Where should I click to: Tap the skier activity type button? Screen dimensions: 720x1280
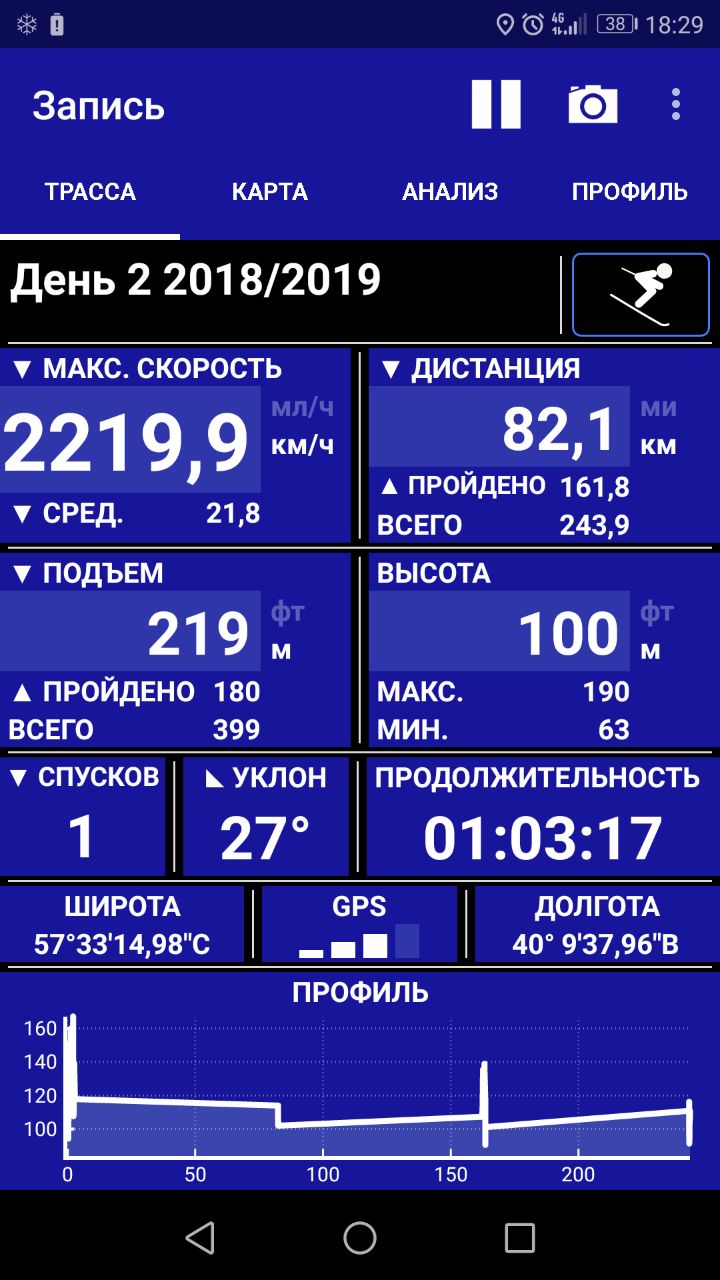641,294
